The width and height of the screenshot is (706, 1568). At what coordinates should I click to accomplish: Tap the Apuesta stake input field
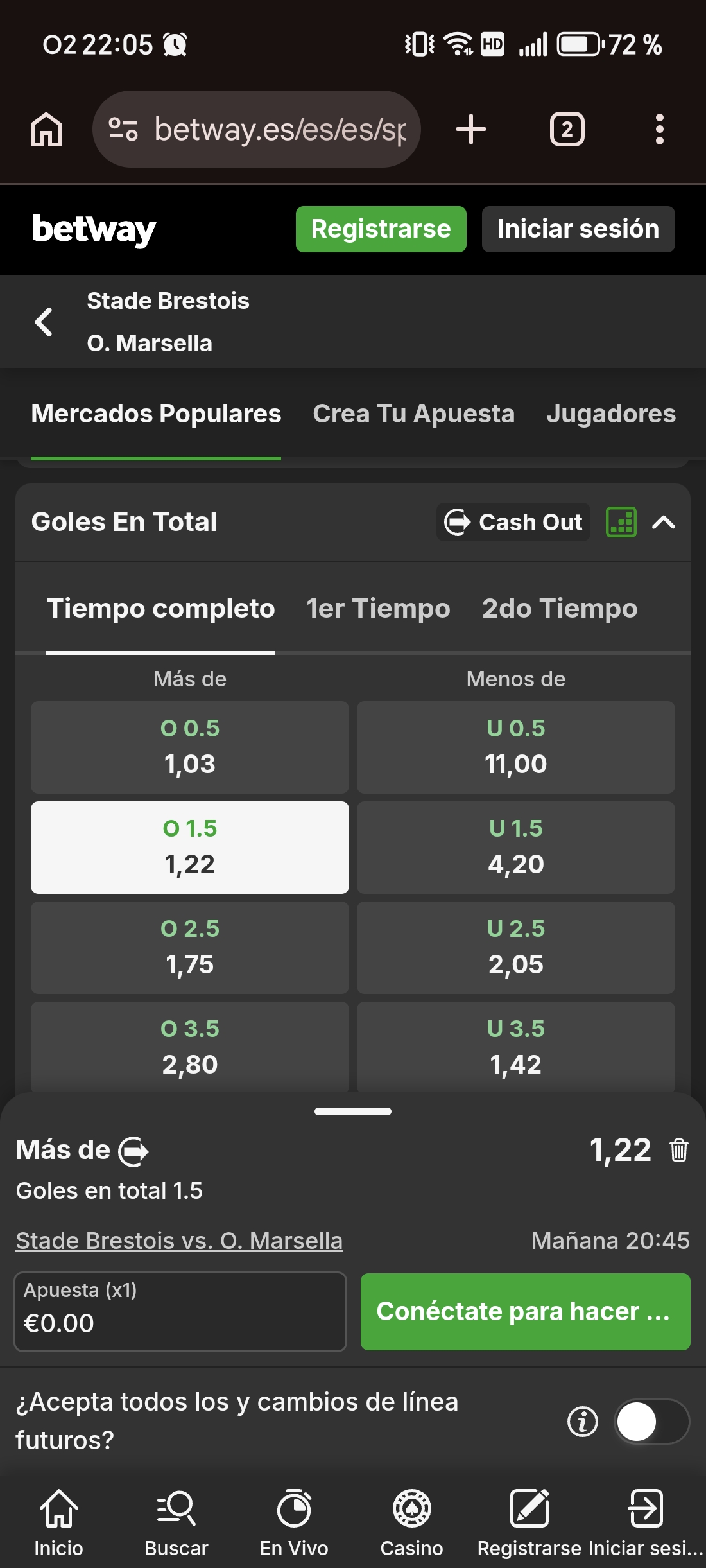(180, 1311)
